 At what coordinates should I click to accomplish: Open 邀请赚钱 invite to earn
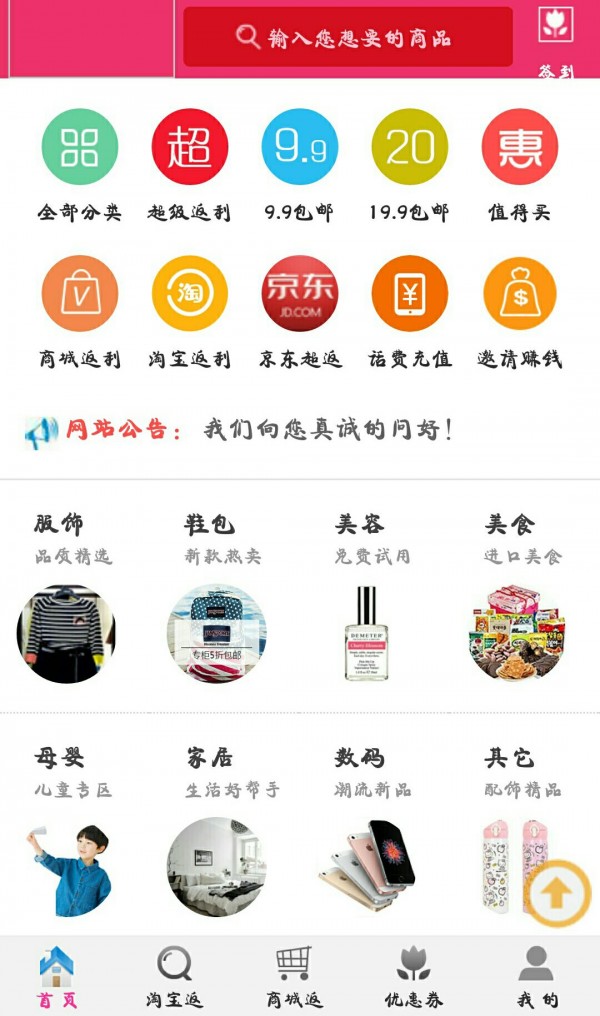pos(520,312)
